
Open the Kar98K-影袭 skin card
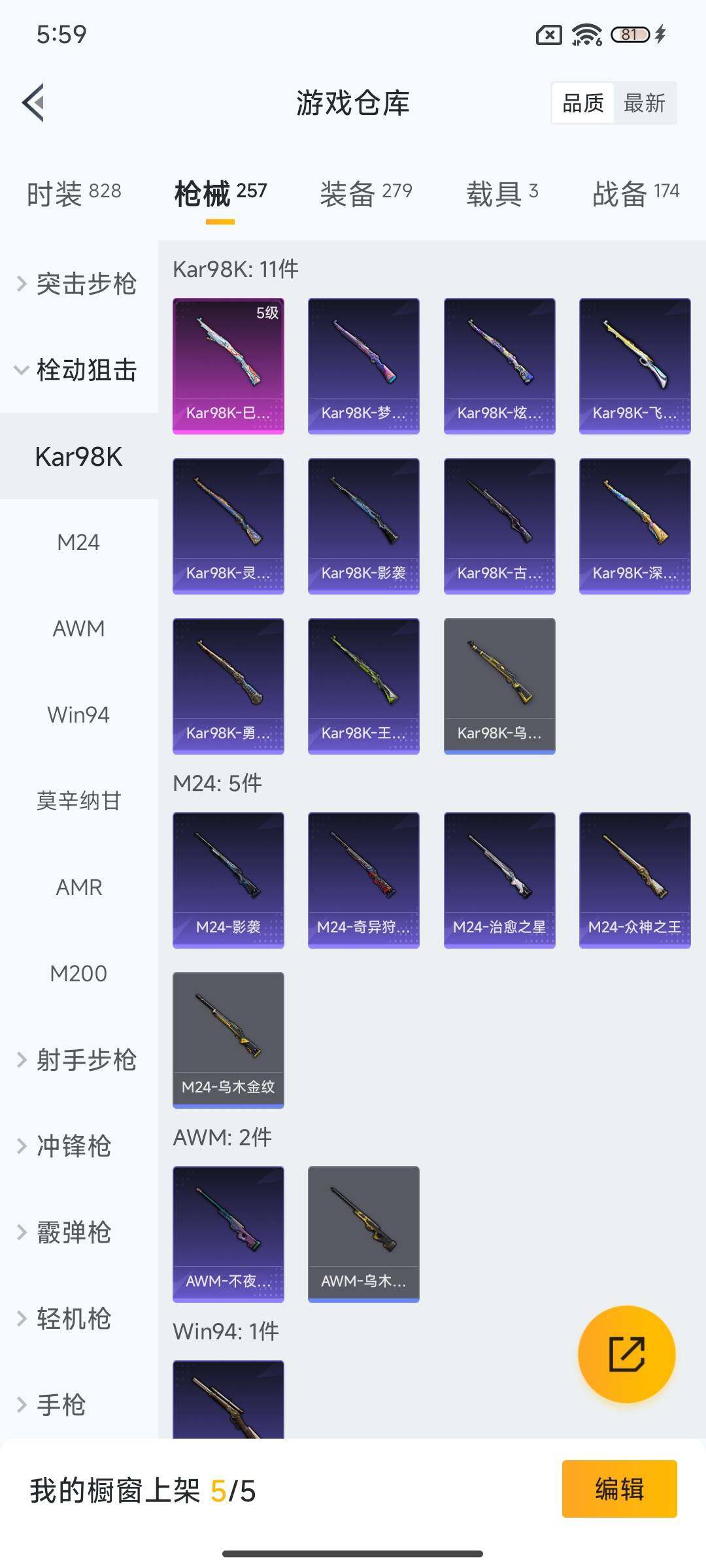tap(363, 526)
